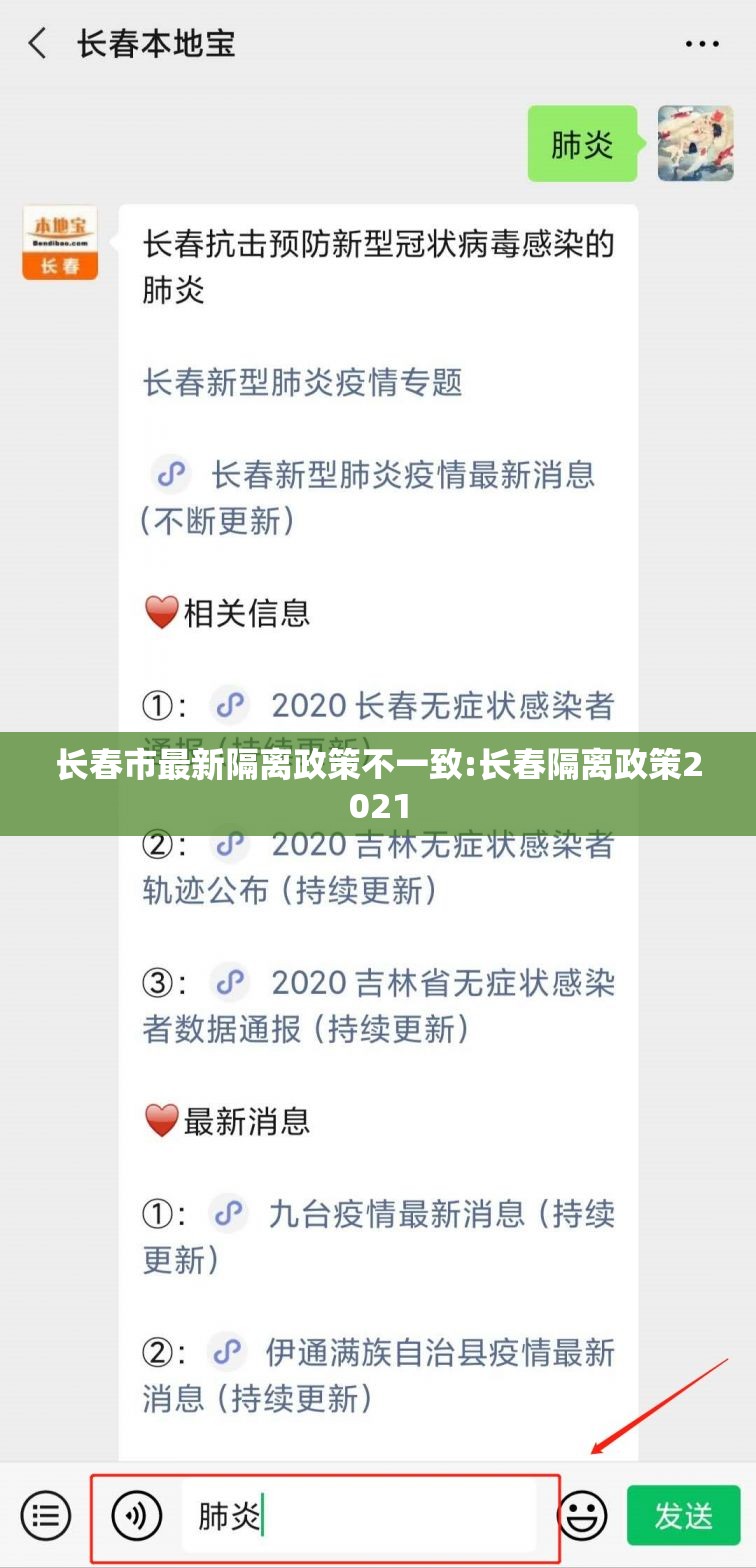
Task: Send the message with 发送 button
Action: point(683,1515)
